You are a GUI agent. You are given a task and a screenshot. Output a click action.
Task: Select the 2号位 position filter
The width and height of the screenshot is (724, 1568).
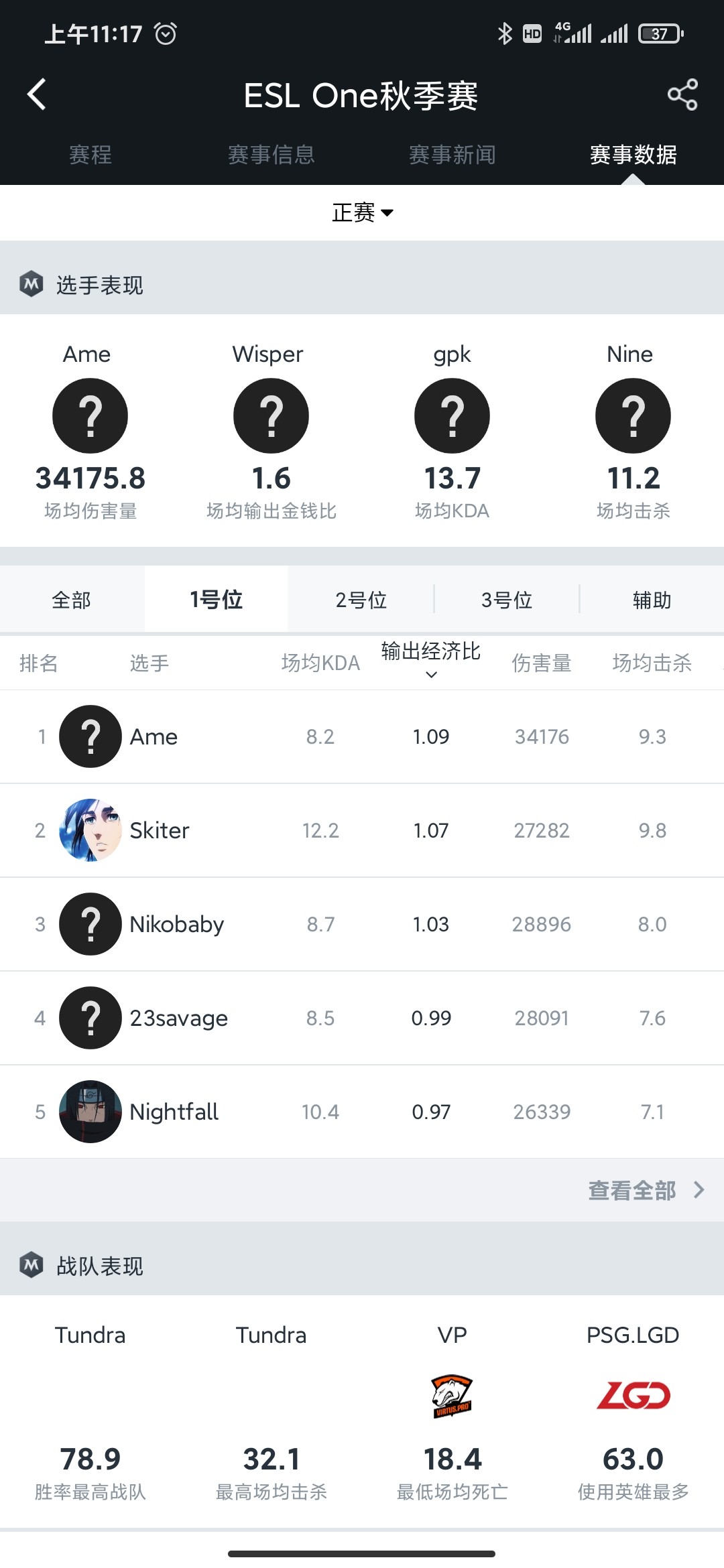361,600
